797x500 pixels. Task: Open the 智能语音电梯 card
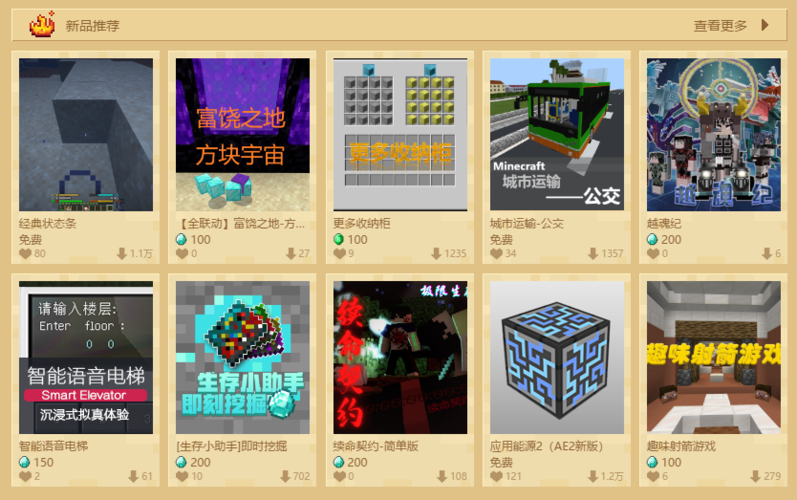pos(86,357)
